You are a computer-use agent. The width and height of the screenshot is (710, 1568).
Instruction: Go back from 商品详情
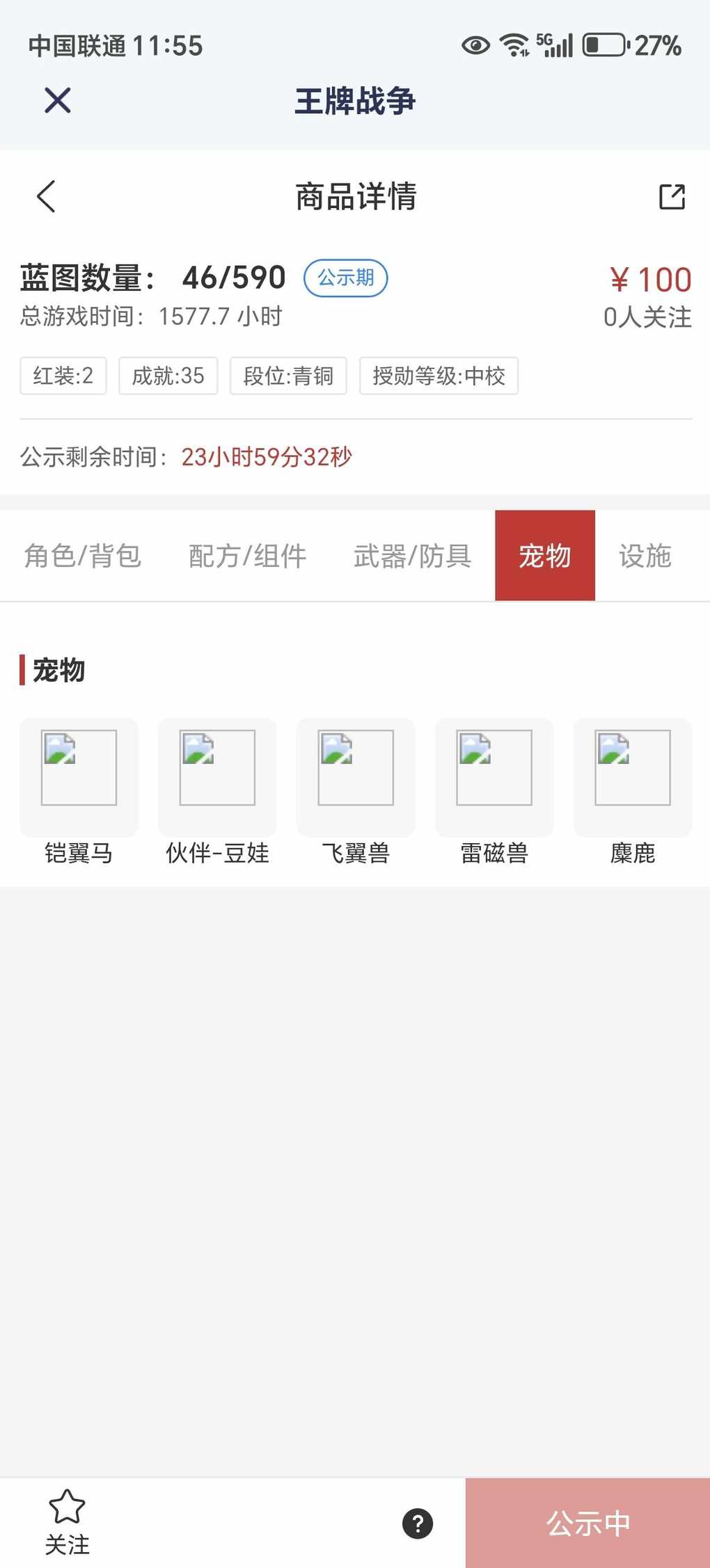pos(47,196)
